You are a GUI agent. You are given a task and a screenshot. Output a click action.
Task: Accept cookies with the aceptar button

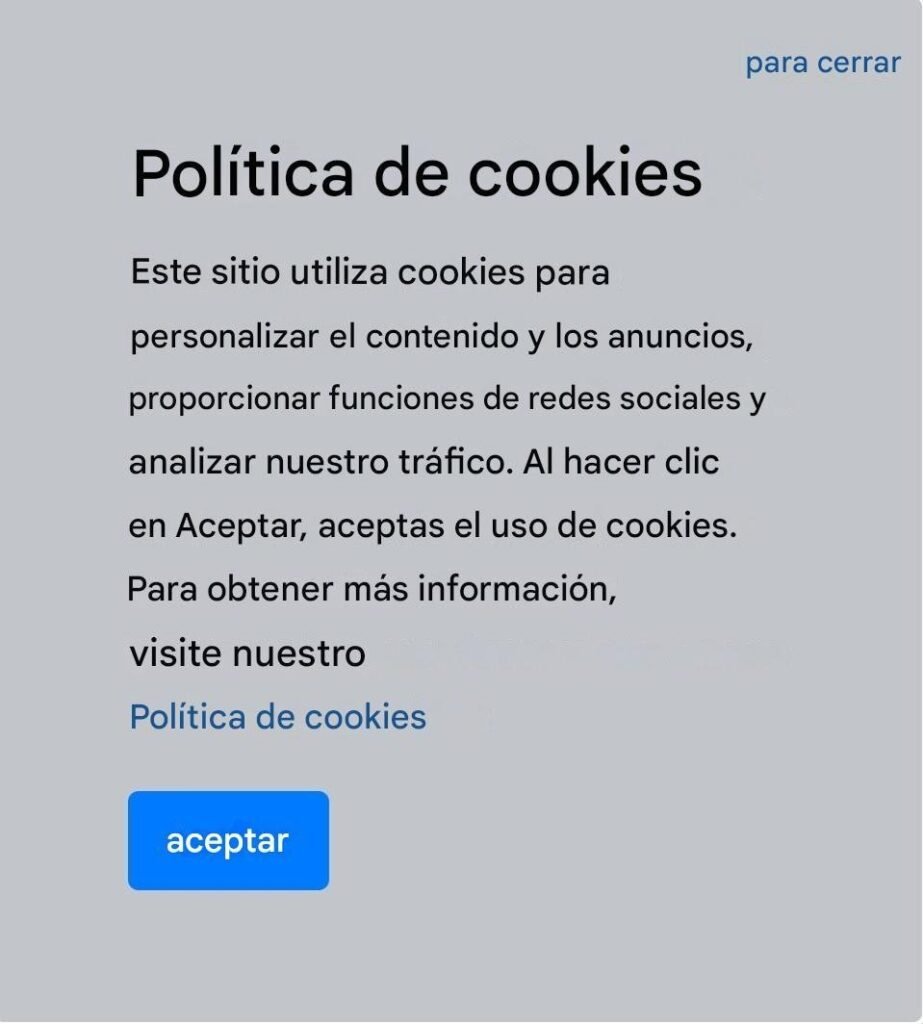228,840
